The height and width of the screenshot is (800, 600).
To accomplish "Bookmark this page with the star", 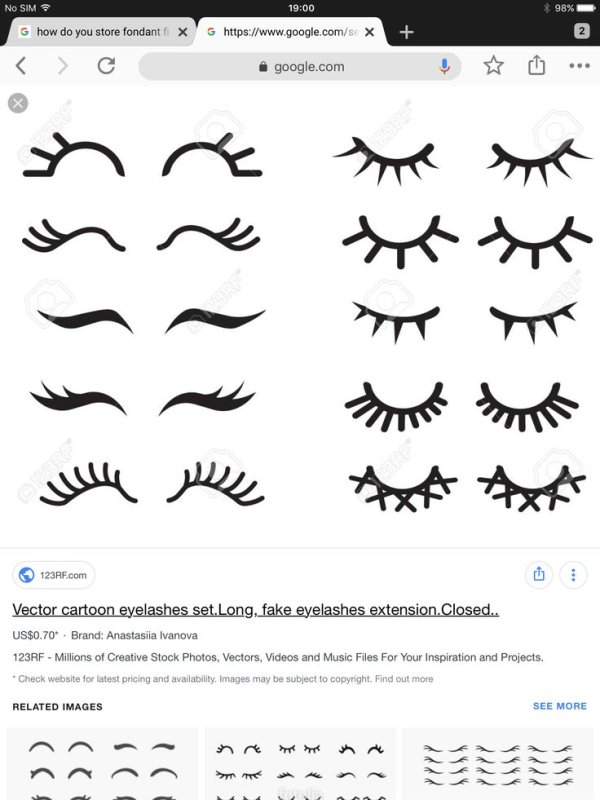I will tap(493, 66).
